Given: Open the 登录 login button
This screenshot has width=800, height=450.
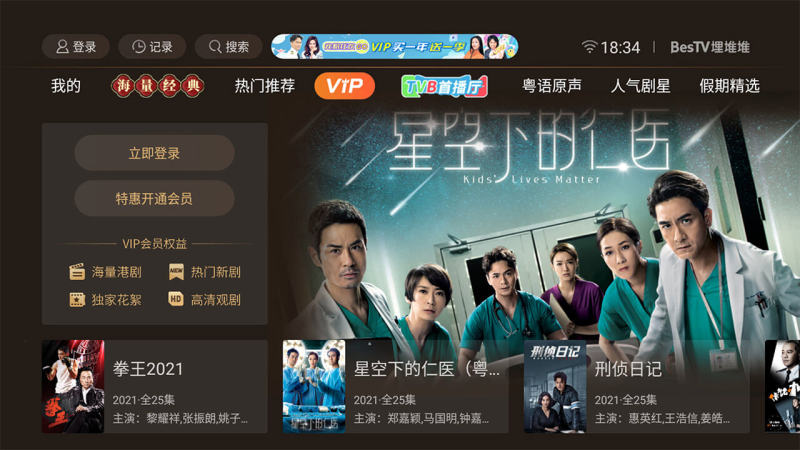Looking at the screenshot, I should 76,47.
